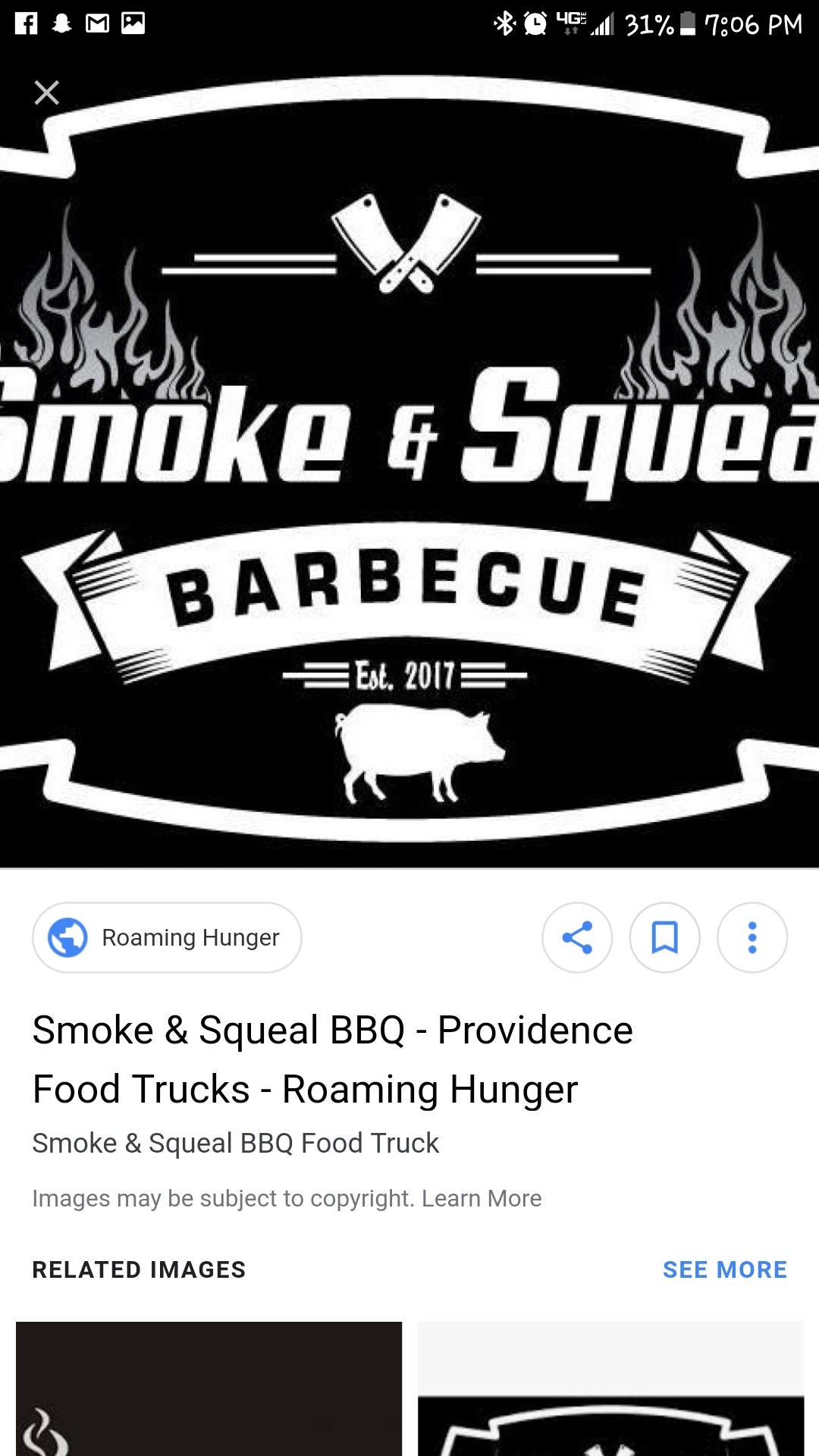This screenshot has height=1456, width=819.
Task: Toggle saving the image via bookmark
Action: coord(664,937)
